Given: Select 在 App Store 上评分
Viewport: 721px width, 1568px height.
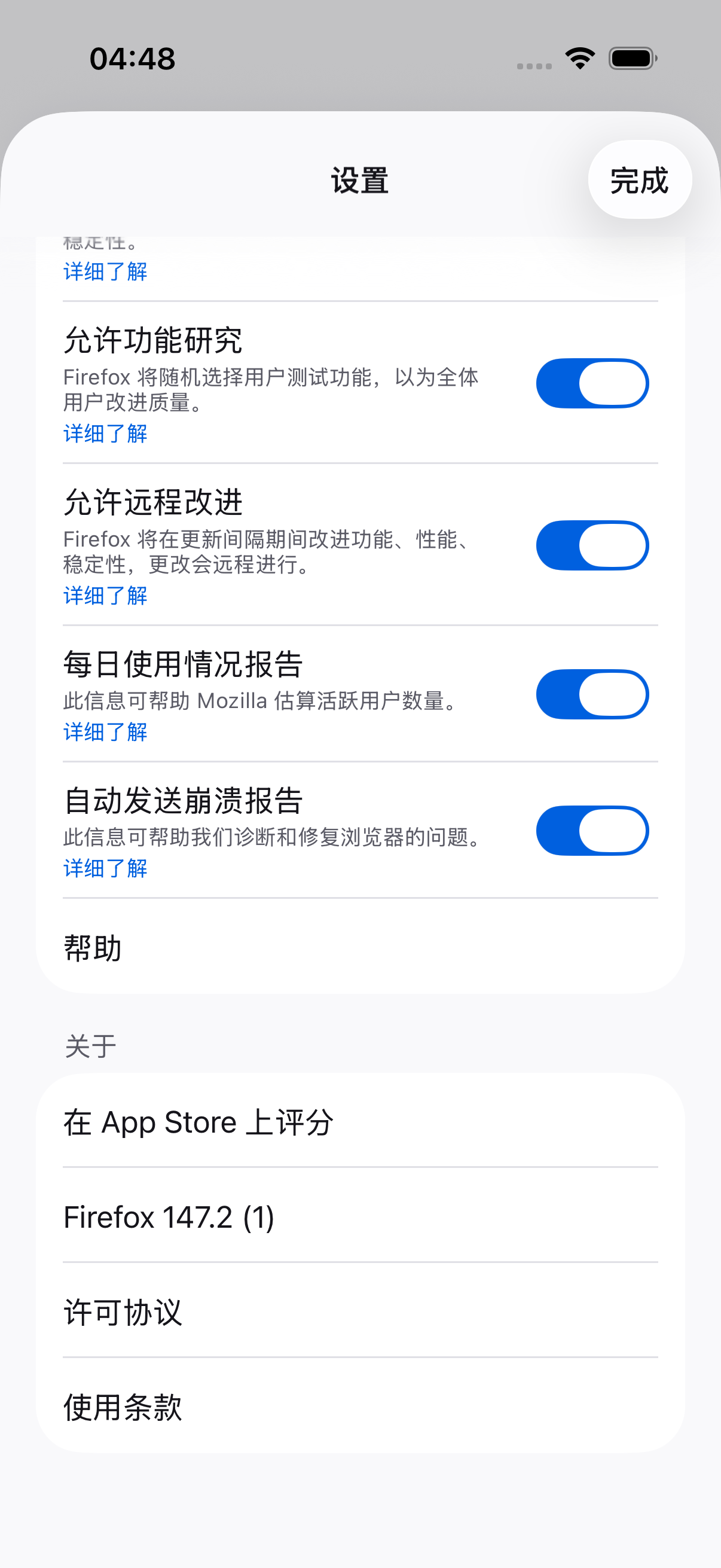Looking at the screenshot, I should (359, 1122).
